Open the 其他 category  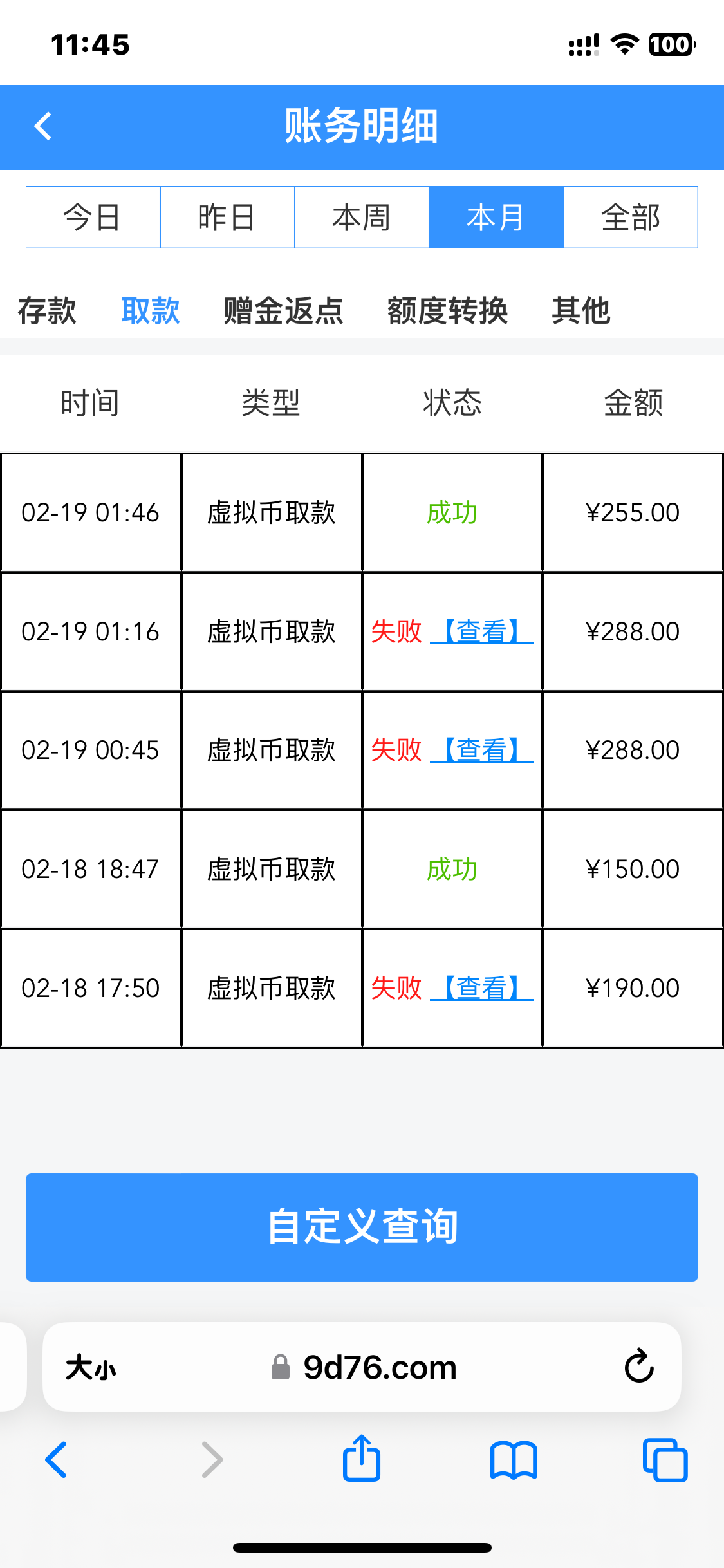[x=580, y=311]
